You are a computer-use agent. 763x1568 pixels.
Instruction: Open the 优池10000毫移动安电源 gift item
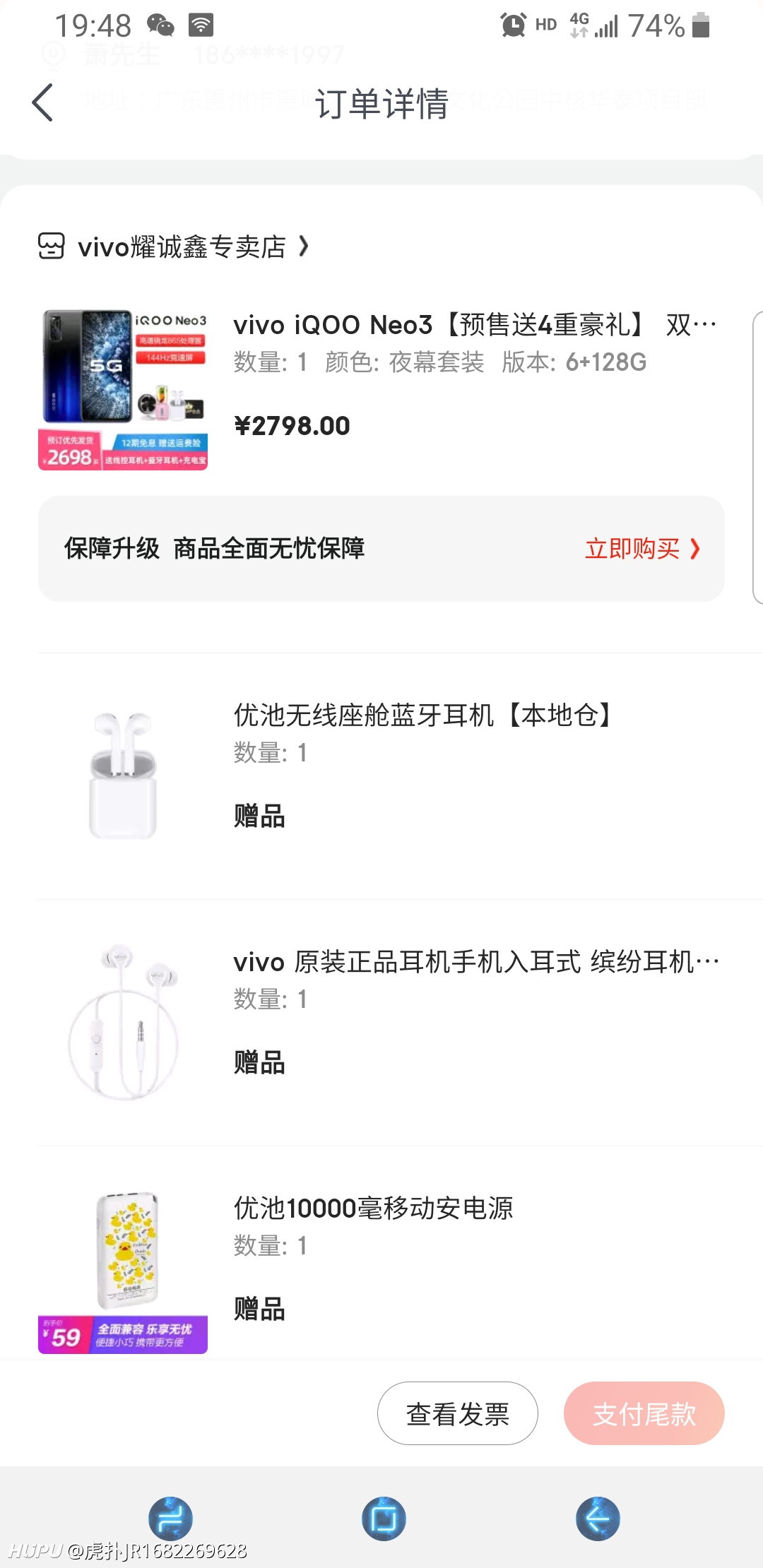click(381, 1269)
